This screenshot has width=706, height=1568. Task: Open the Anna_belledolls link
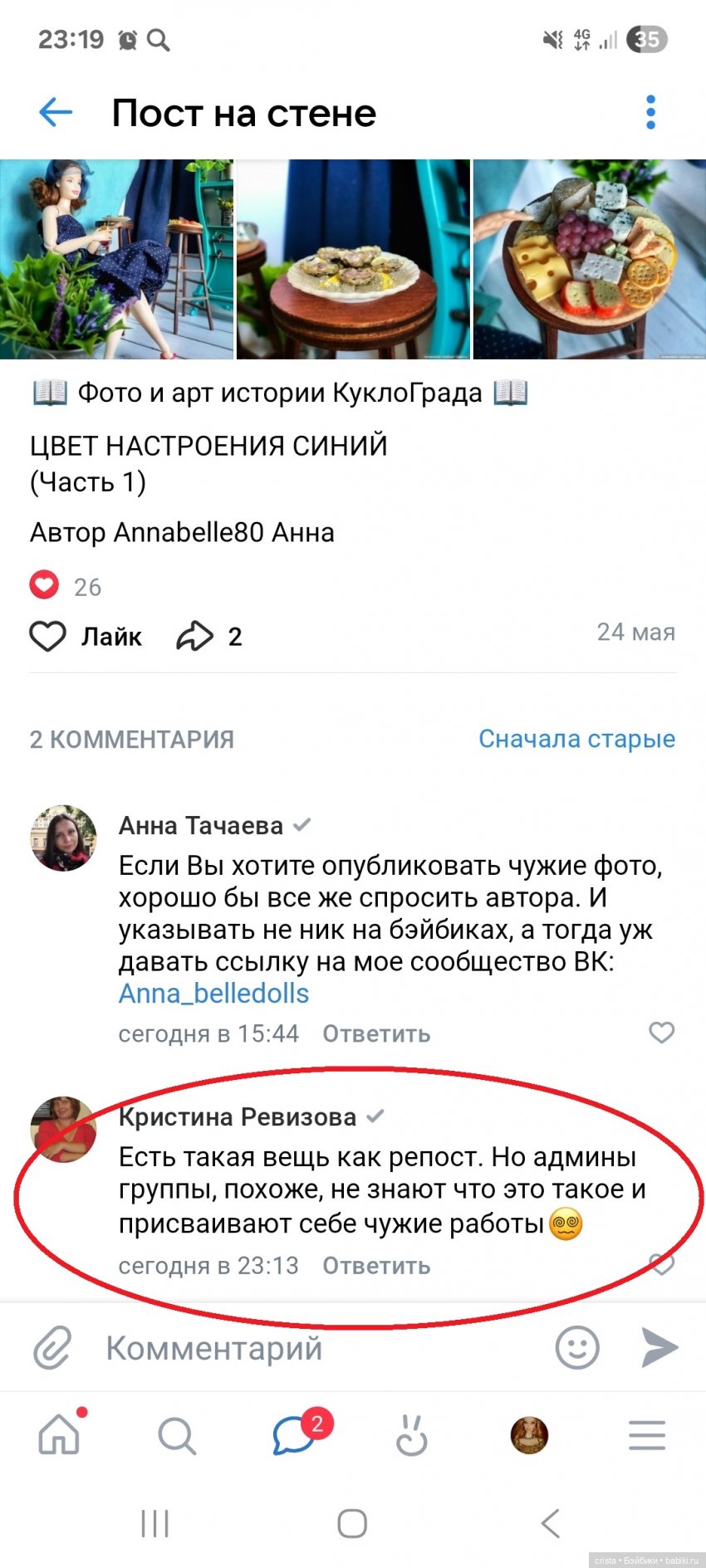click(x=213, y=994)
